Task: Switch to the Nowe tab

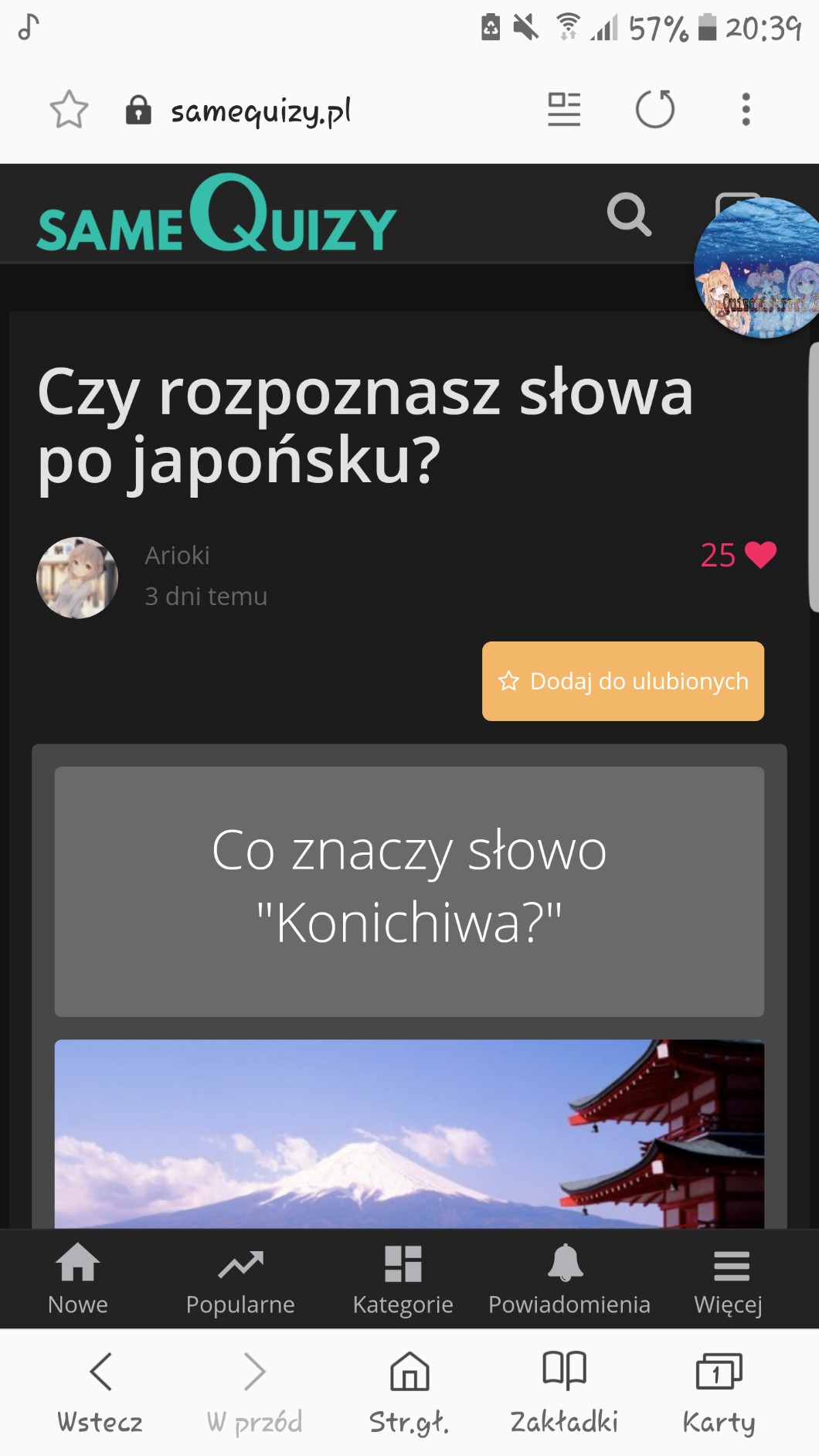Action: coord(78,1279)
